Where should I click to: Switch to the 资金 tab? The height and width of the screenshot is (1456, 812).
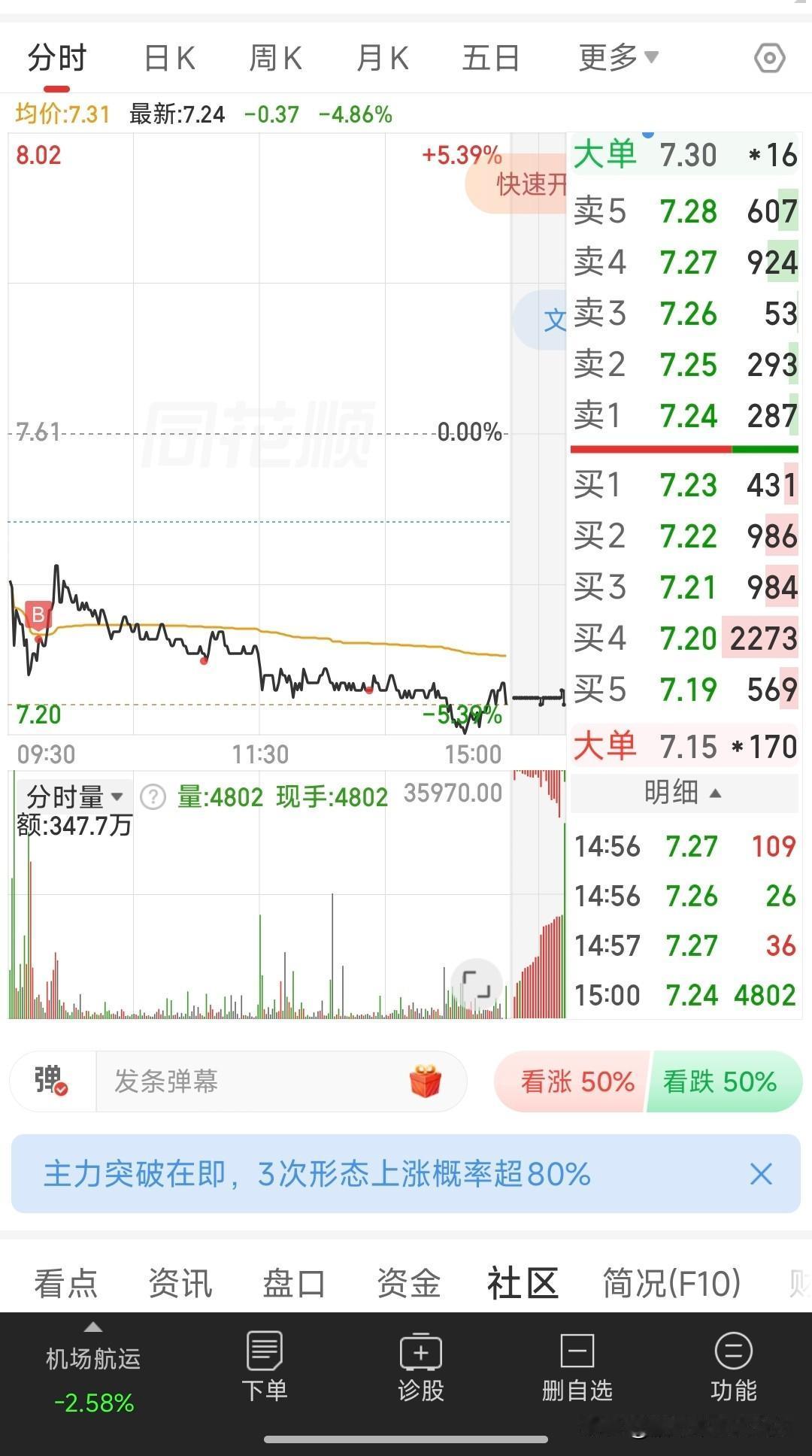tap(408, 1283)
